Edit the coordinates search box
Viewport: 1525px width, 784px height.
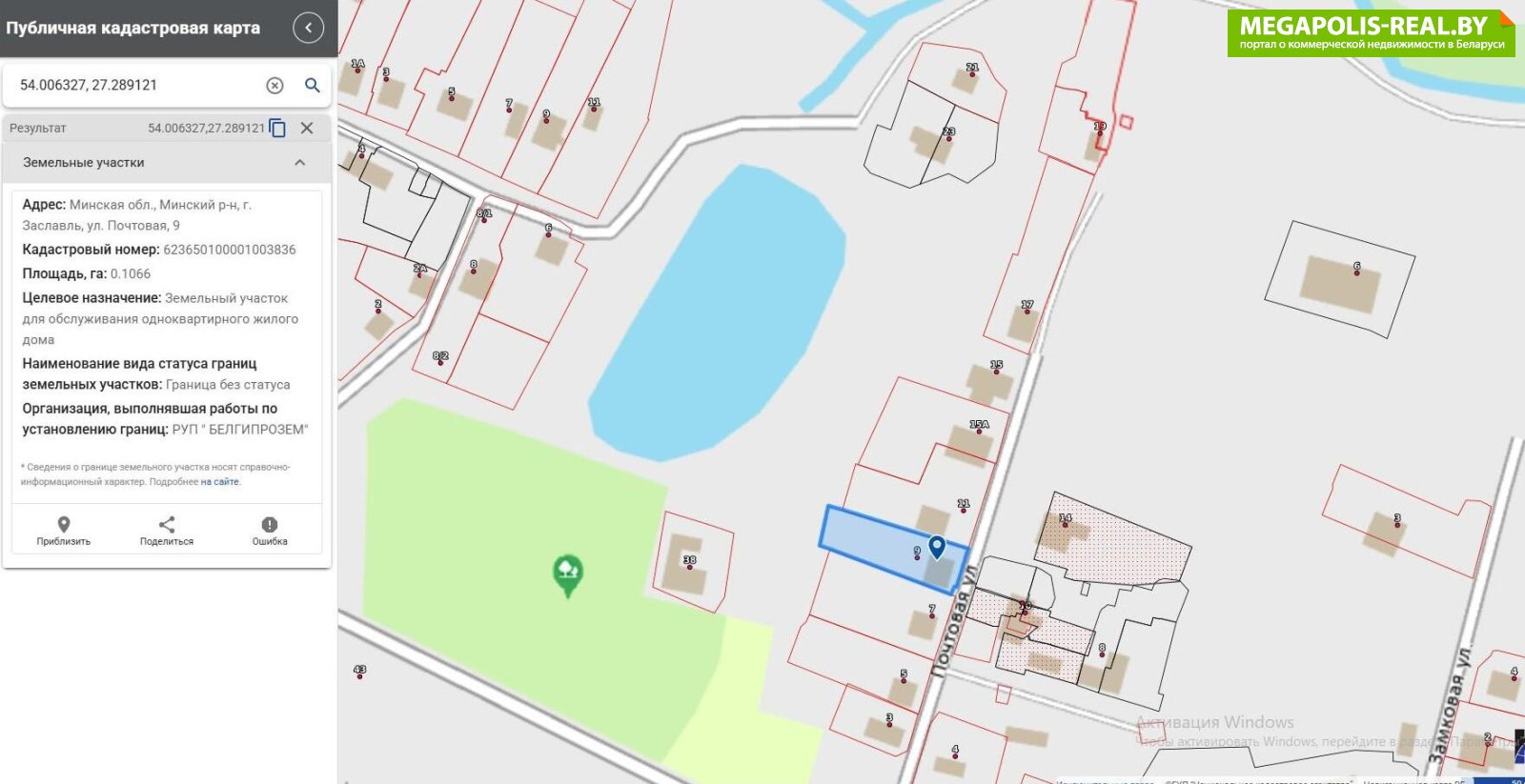[133, 86]
